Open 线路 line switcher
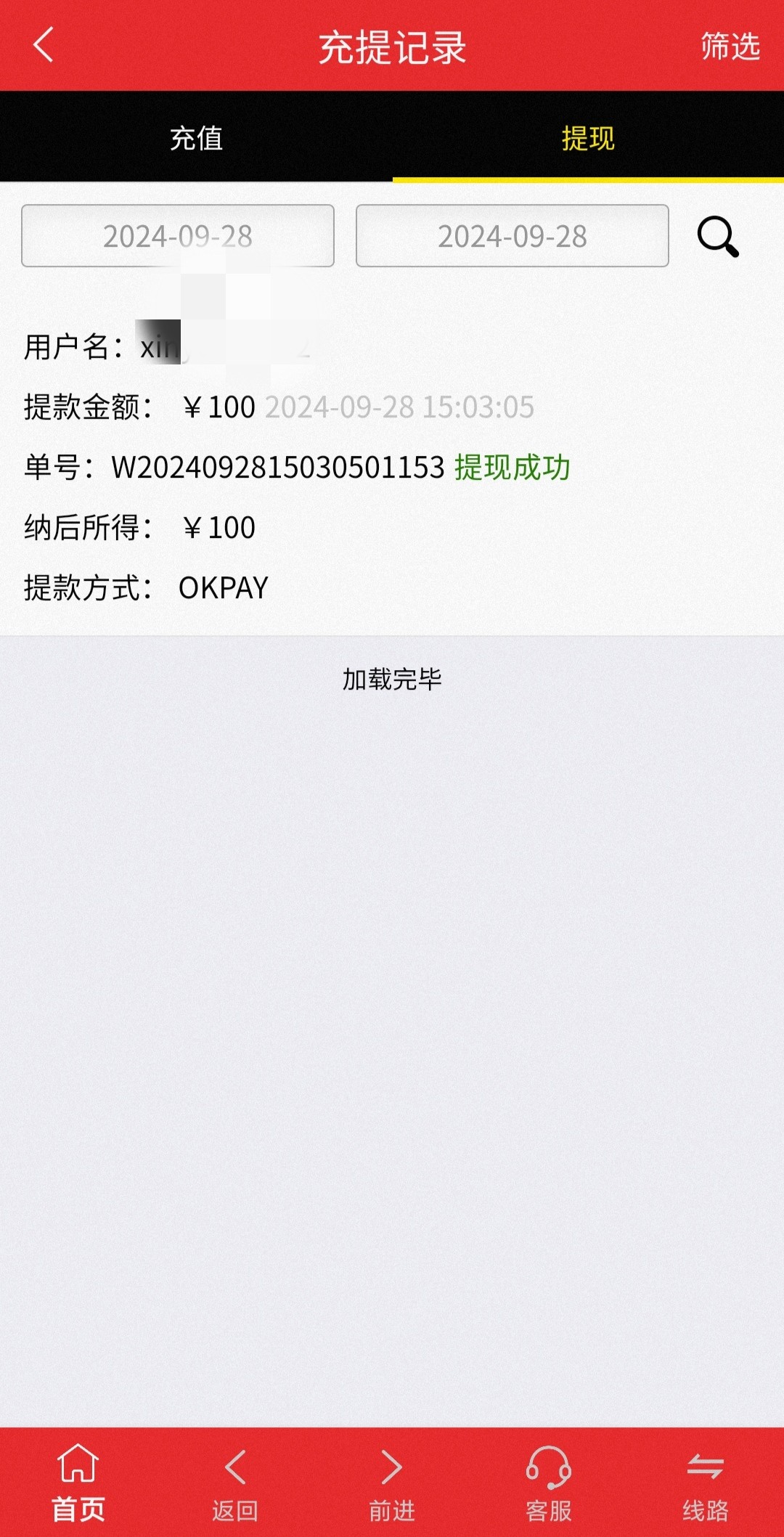This screenshot has height=1537, width=784. click(x=706, y=1483)
